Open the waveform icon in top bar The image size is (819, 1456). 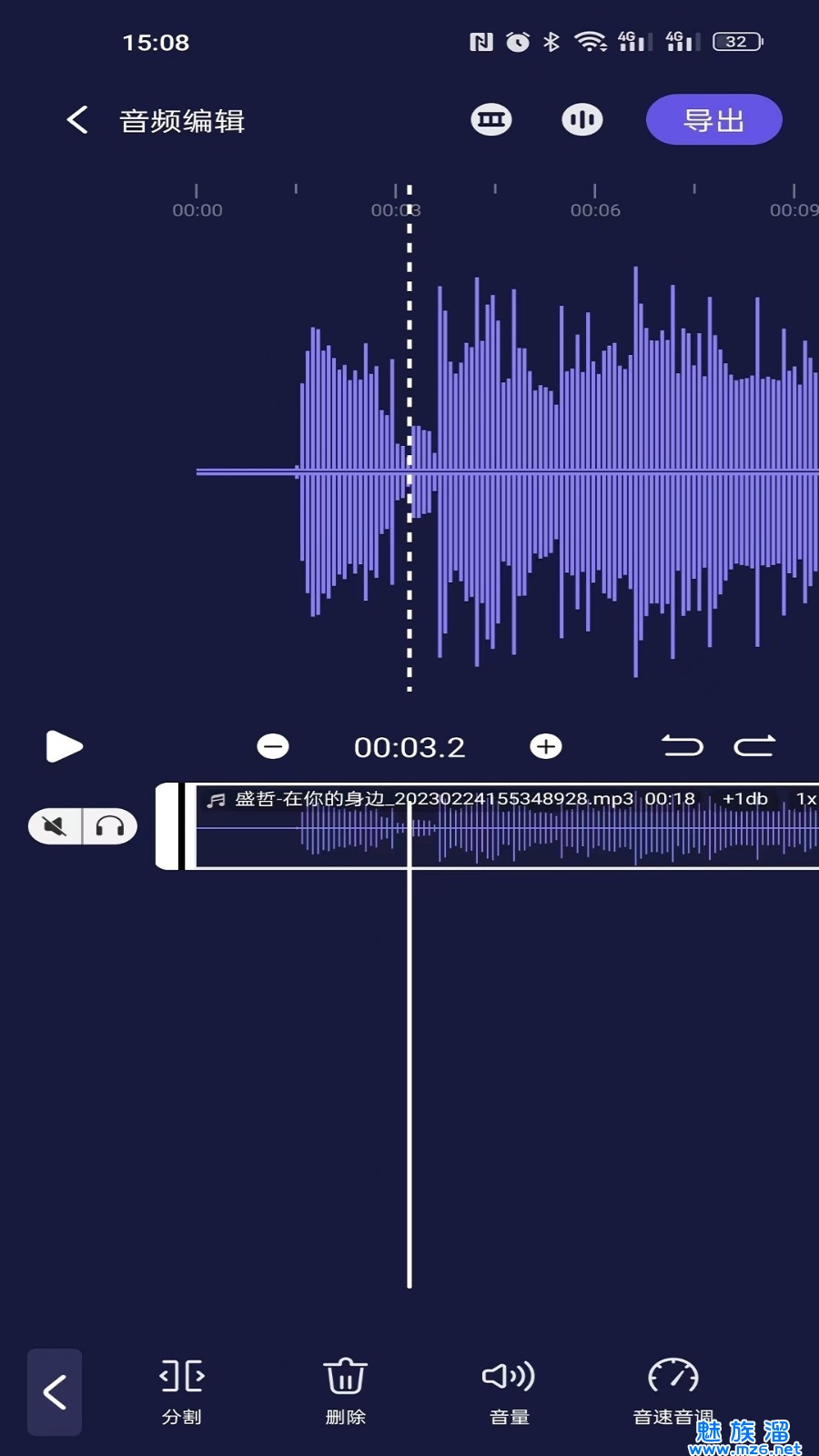pos(581,120)
